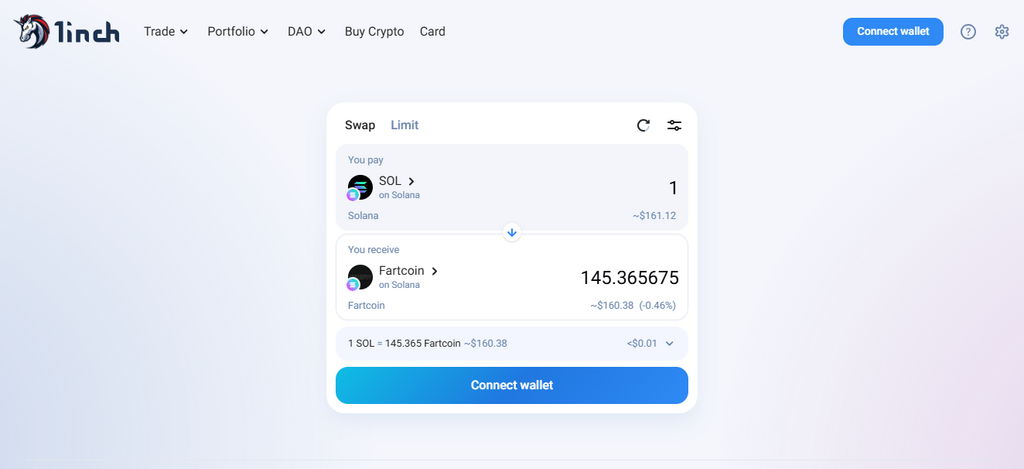
Task: Expand the Trade menu
Action: pyautogui.click(x=165, y=32)
